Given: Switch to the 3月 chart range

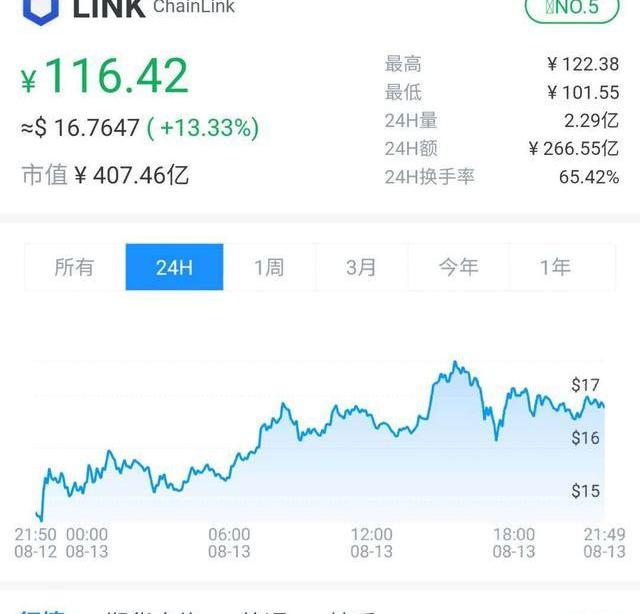Looking at the screenshot, I should pos(362,267).
